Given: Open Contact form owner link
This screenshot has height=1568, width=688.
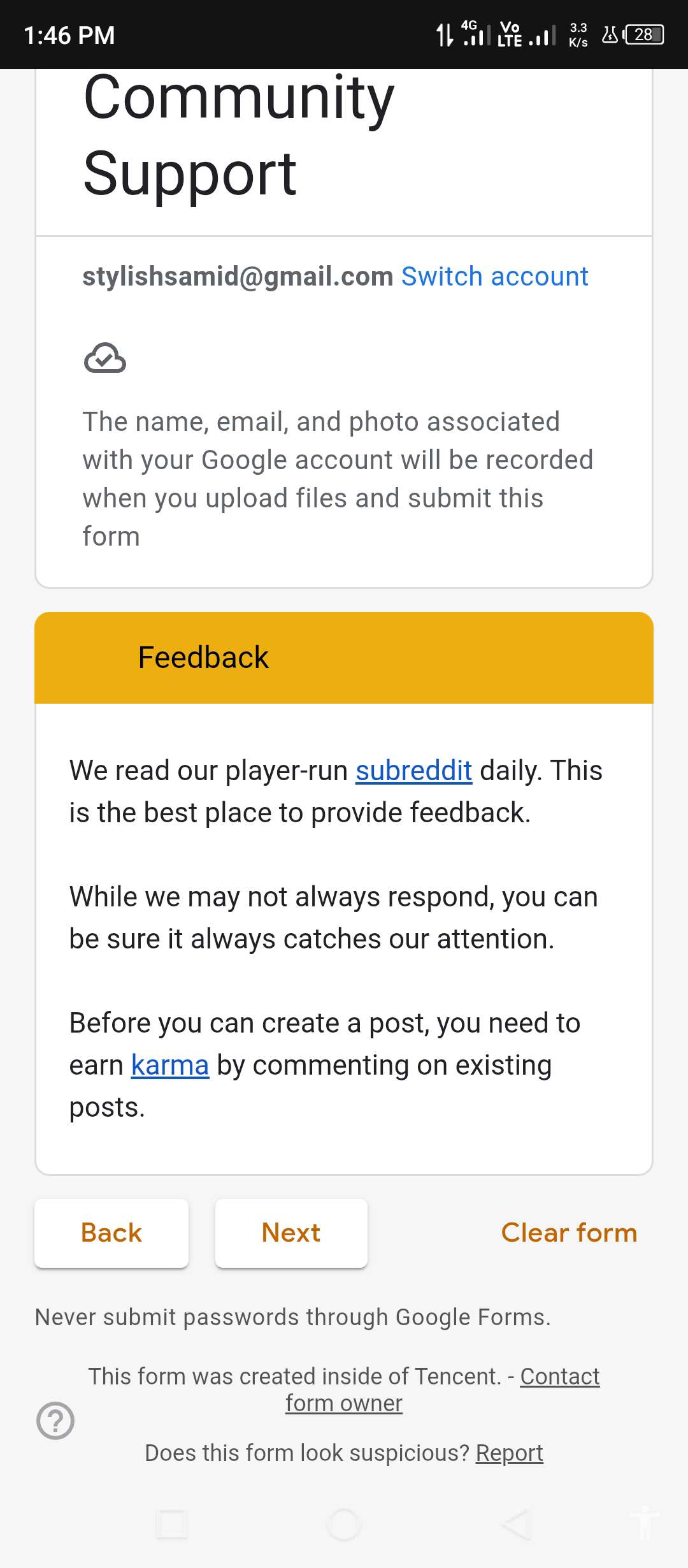Looking at the screenshot, I should tap(559, 1377).
